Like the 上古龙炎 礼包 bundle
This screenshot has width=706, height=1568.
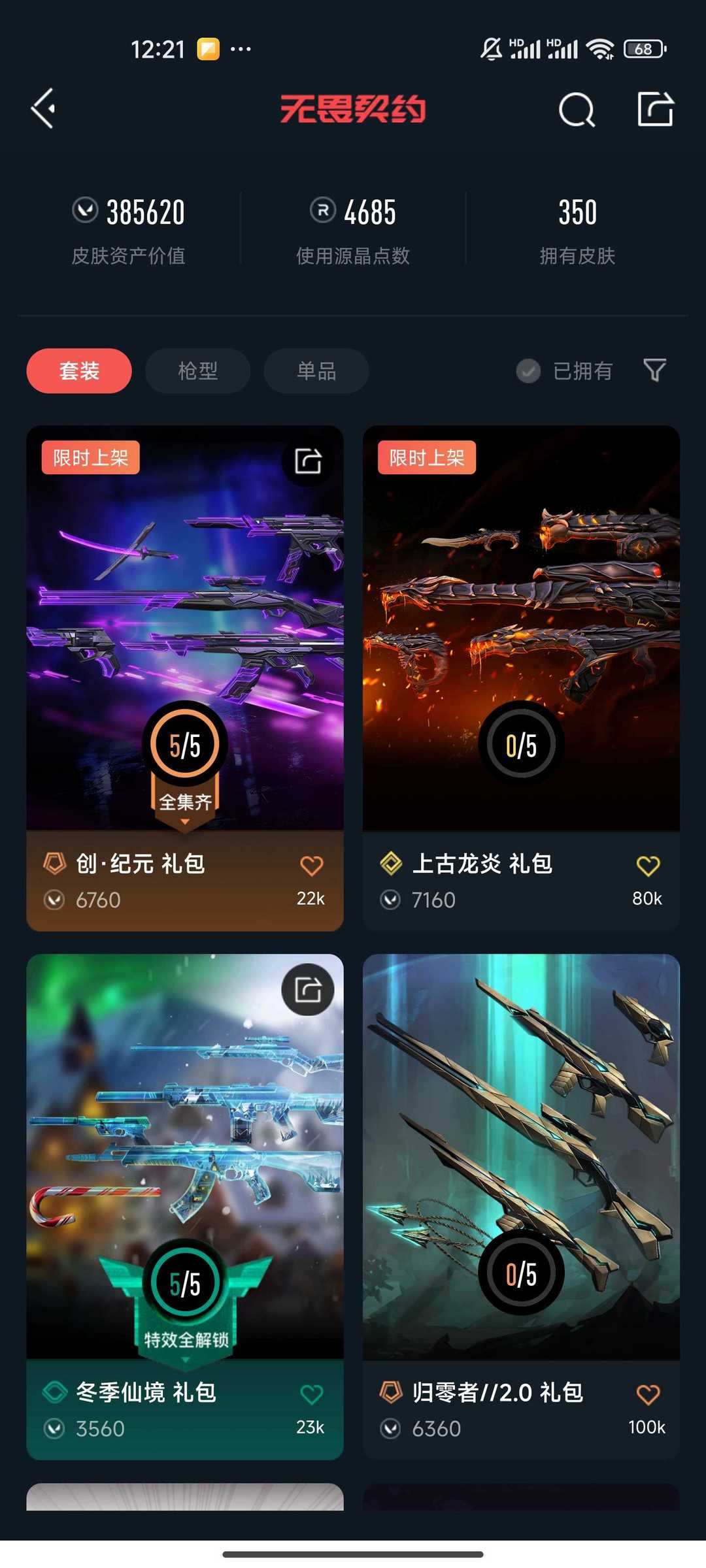click(x=648, y=866)
